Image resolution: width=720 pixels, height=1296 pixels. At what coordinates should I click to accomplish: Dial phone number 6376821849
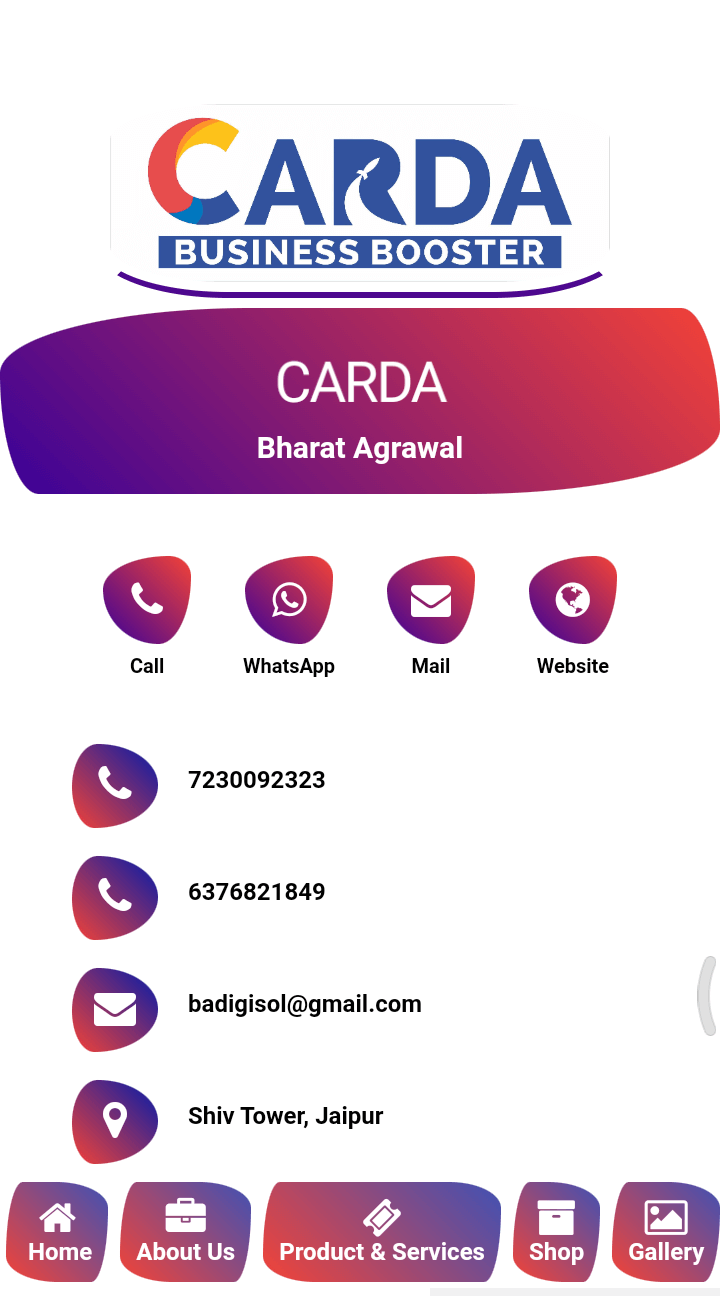[256, 892]
